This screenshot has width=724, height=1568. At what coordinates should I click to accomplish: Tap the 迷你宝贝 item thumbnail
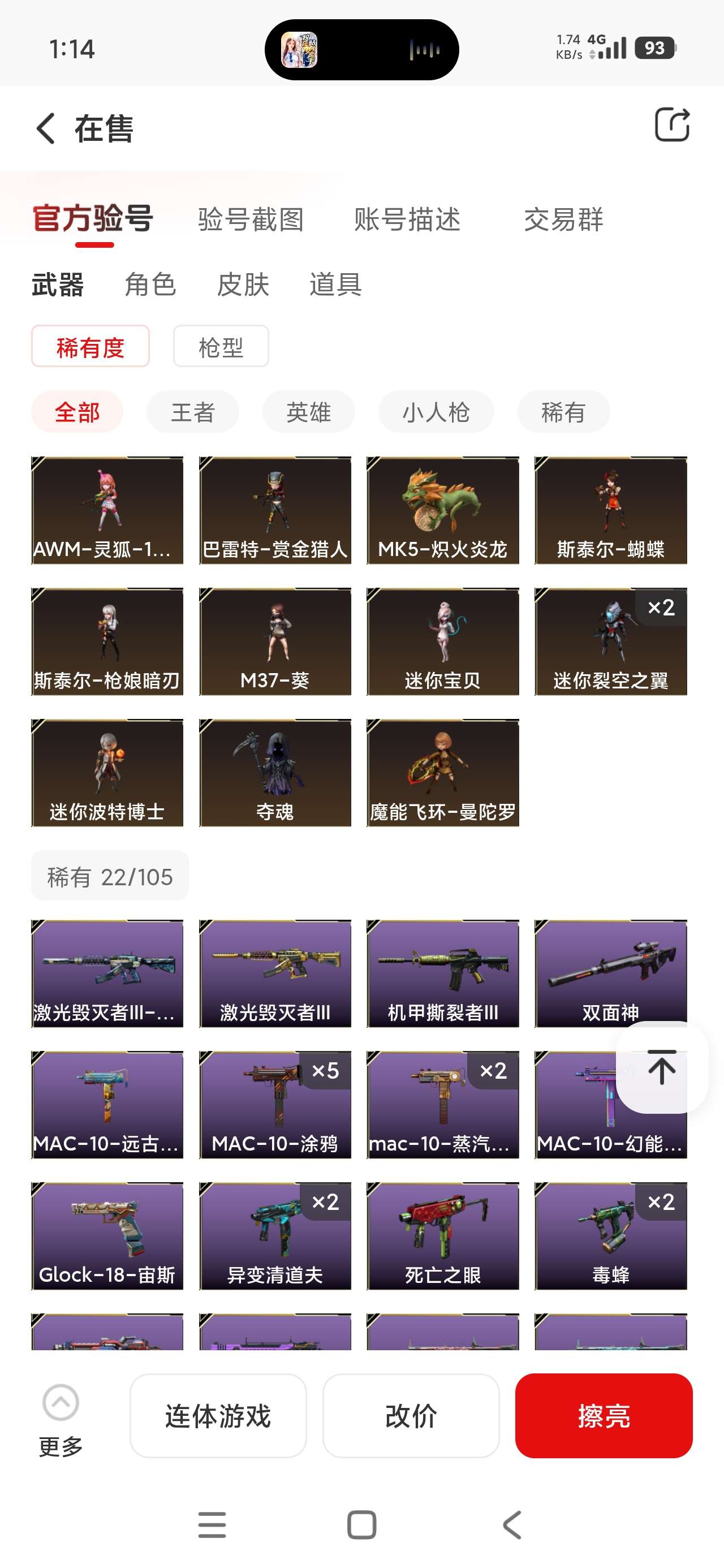[x=443, y=641]
